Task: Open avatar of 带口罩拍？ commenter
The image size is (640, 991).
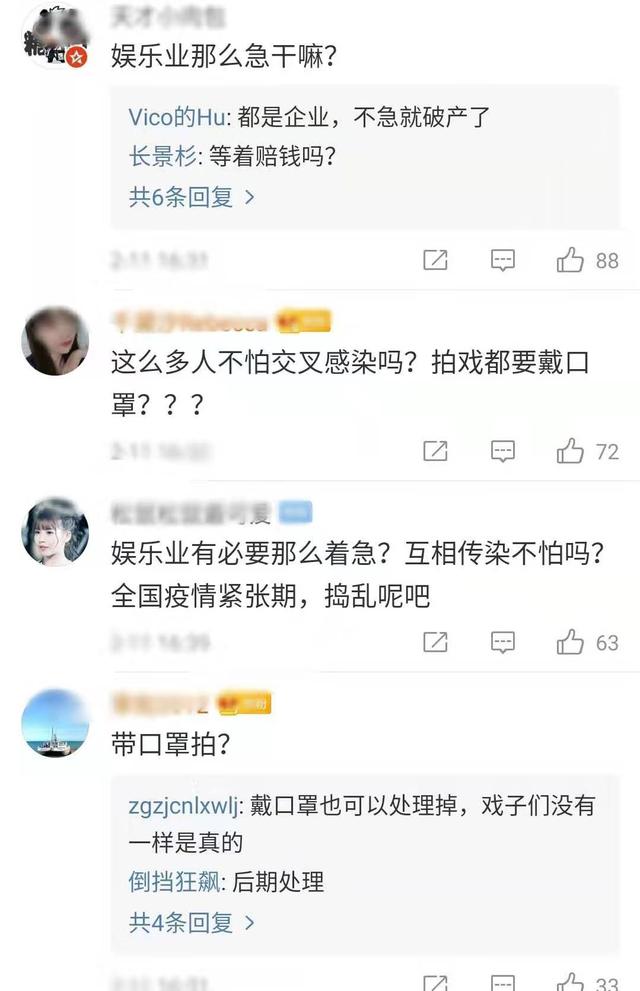Action: point(56,723)
